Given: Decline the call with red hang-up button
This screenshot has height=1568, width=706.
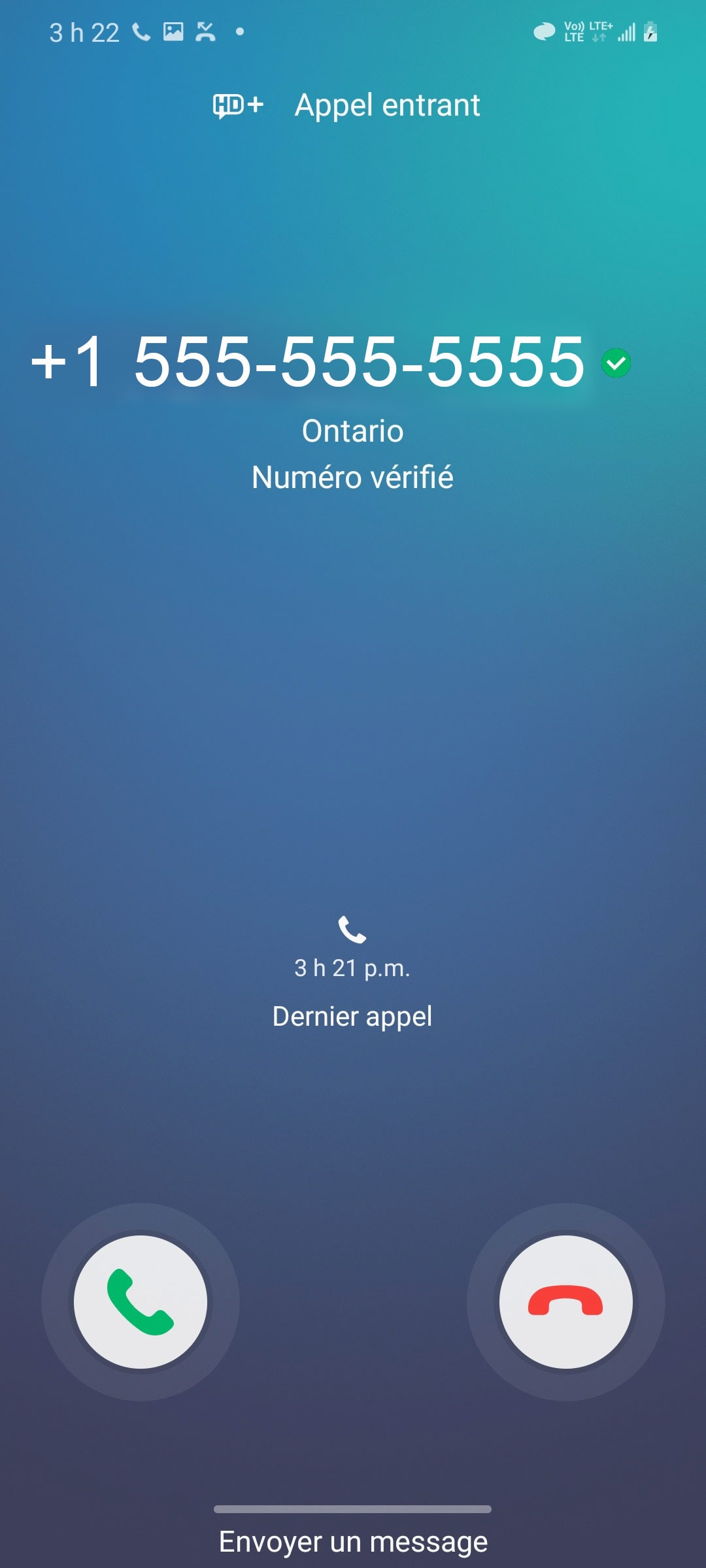Looking at the screenshot, I should (565, 1301).
